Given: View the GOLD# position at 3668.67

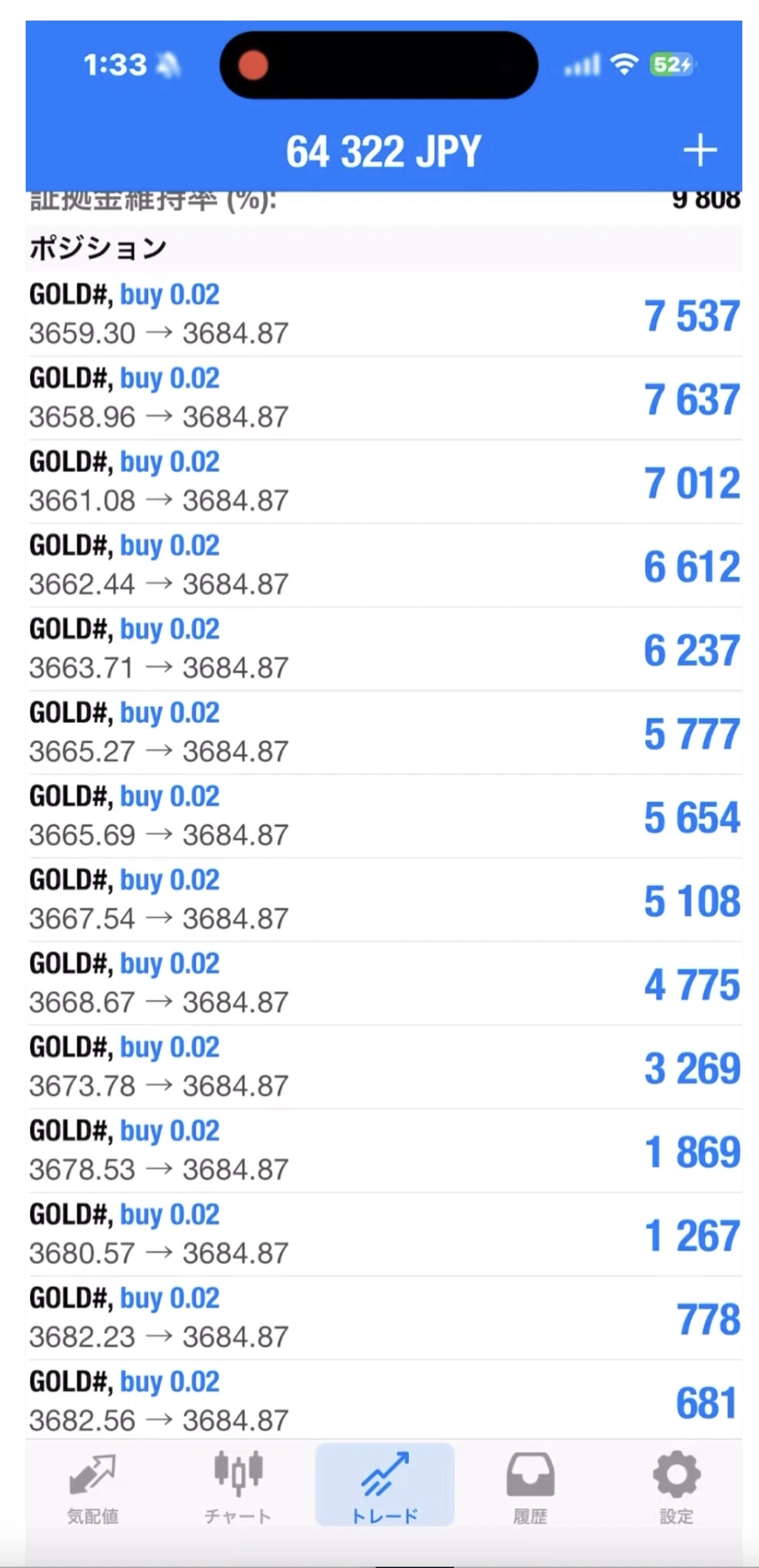Looking at the screenshot, I should click(383, 983).
